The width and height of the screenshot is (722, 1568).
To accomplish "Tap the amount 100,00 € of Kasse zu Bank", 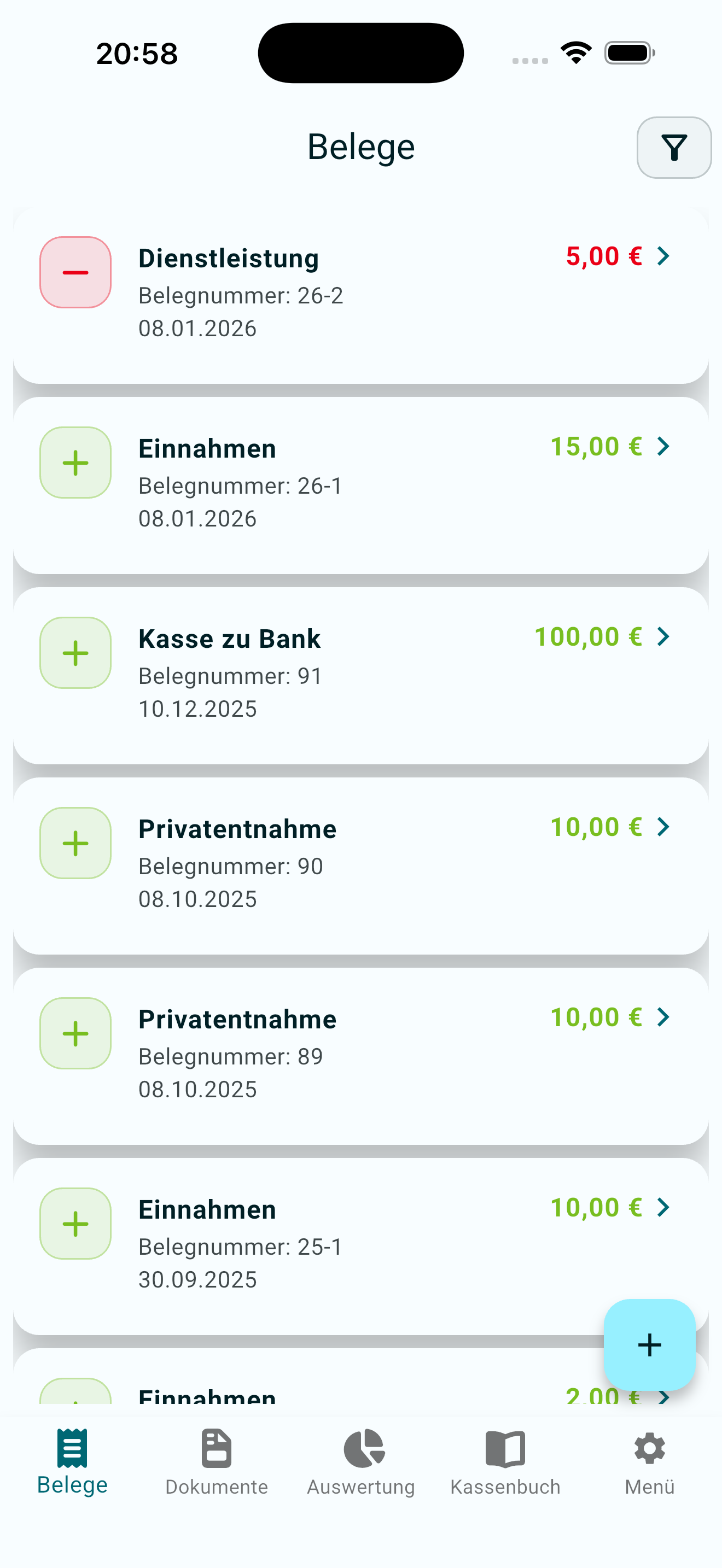I will coord(588,637).
